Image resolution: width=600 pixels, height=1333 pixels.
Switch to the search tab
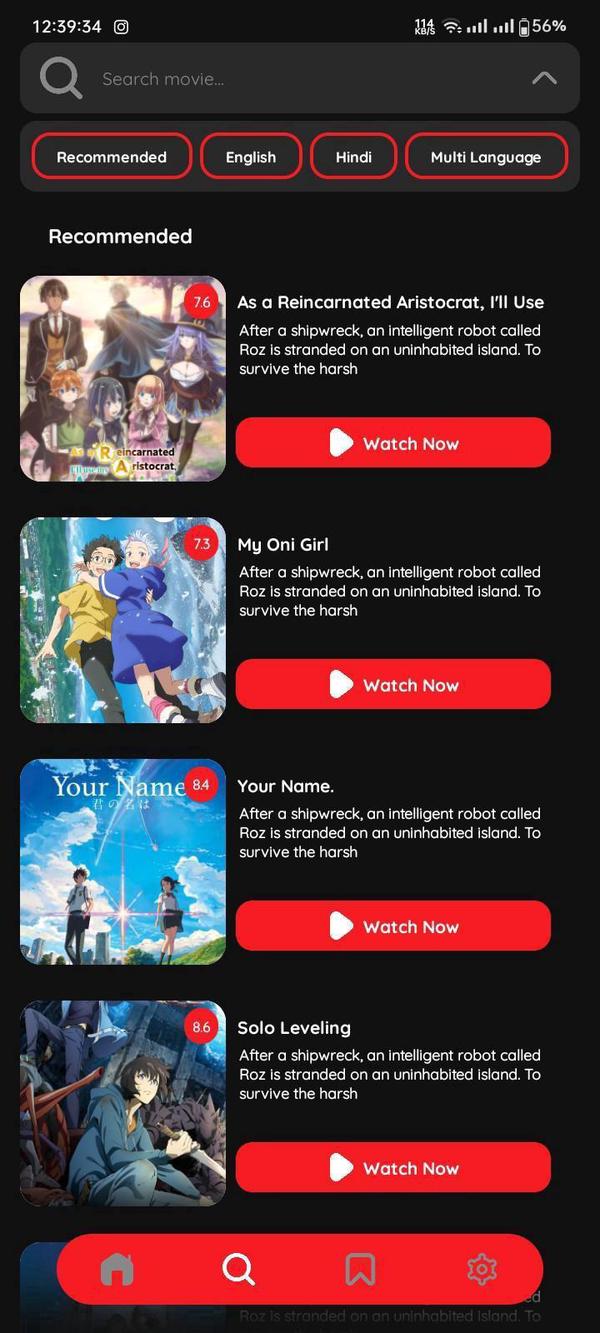pos(238,1269)
